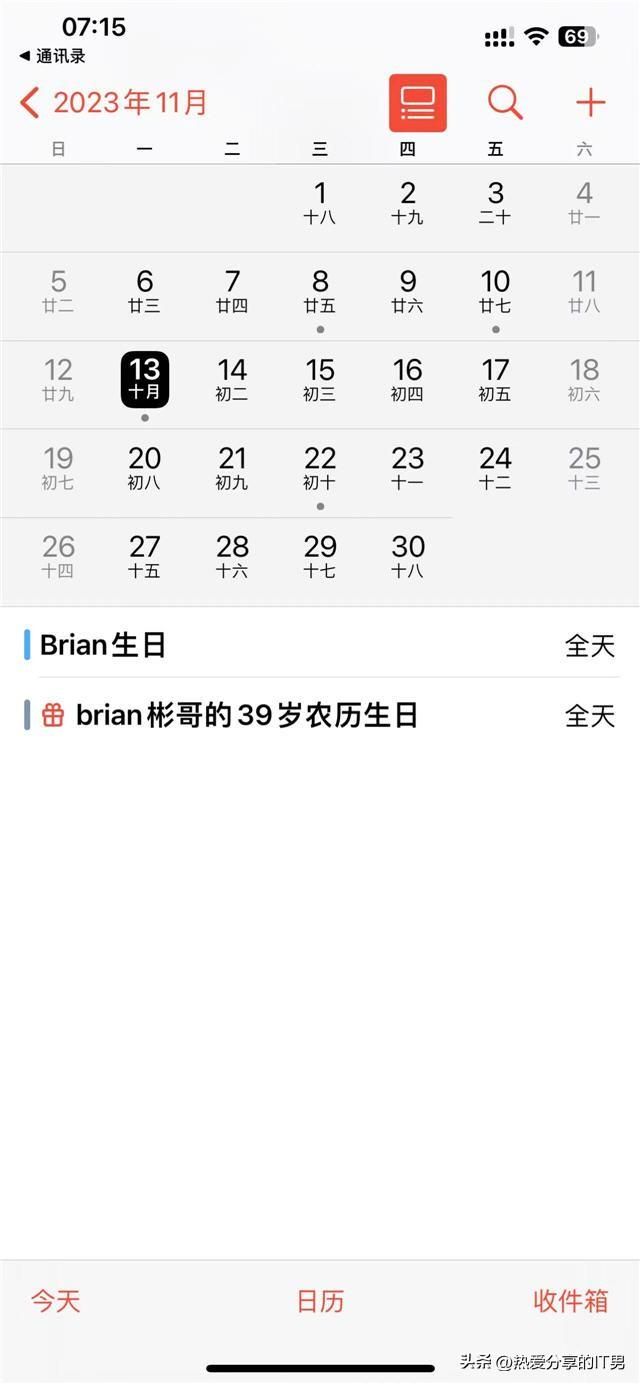Jump to today with 今天 button
Screen dimensions: 640x1384
tap(55, 1301)
